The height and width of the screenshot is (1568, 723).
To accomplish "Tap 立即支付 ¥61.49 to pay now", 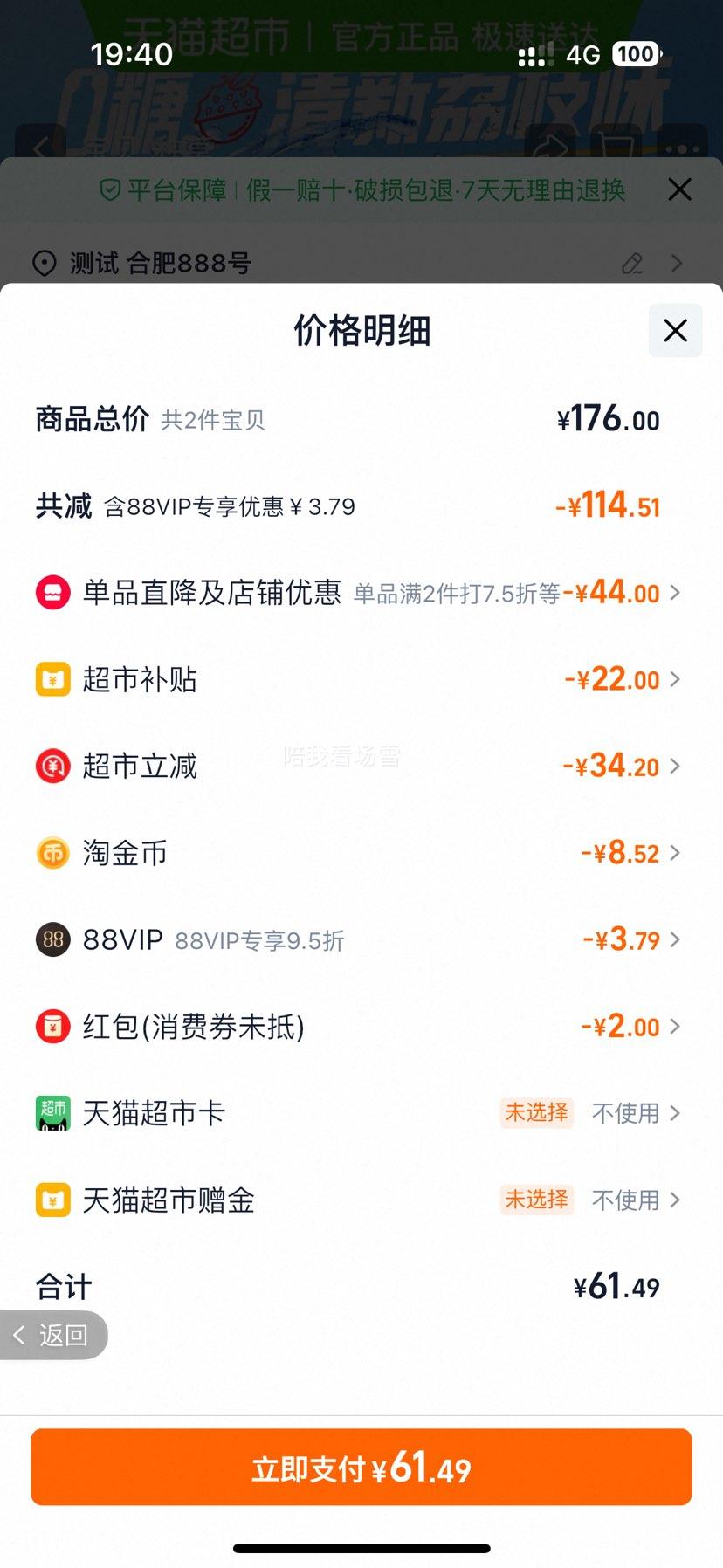I will coord(361,1468).
